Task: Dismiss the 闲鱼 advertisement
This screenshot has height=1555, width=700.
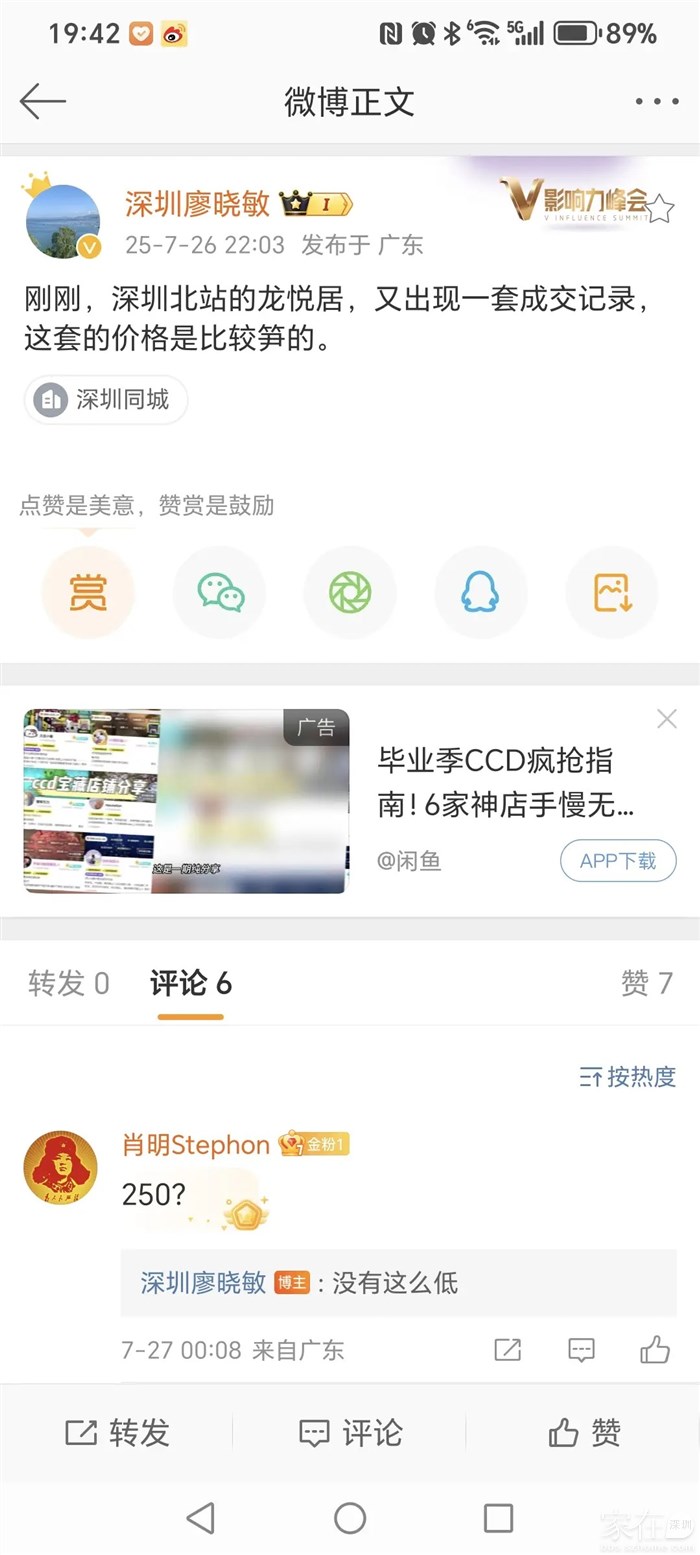Action: coord(667,718)
